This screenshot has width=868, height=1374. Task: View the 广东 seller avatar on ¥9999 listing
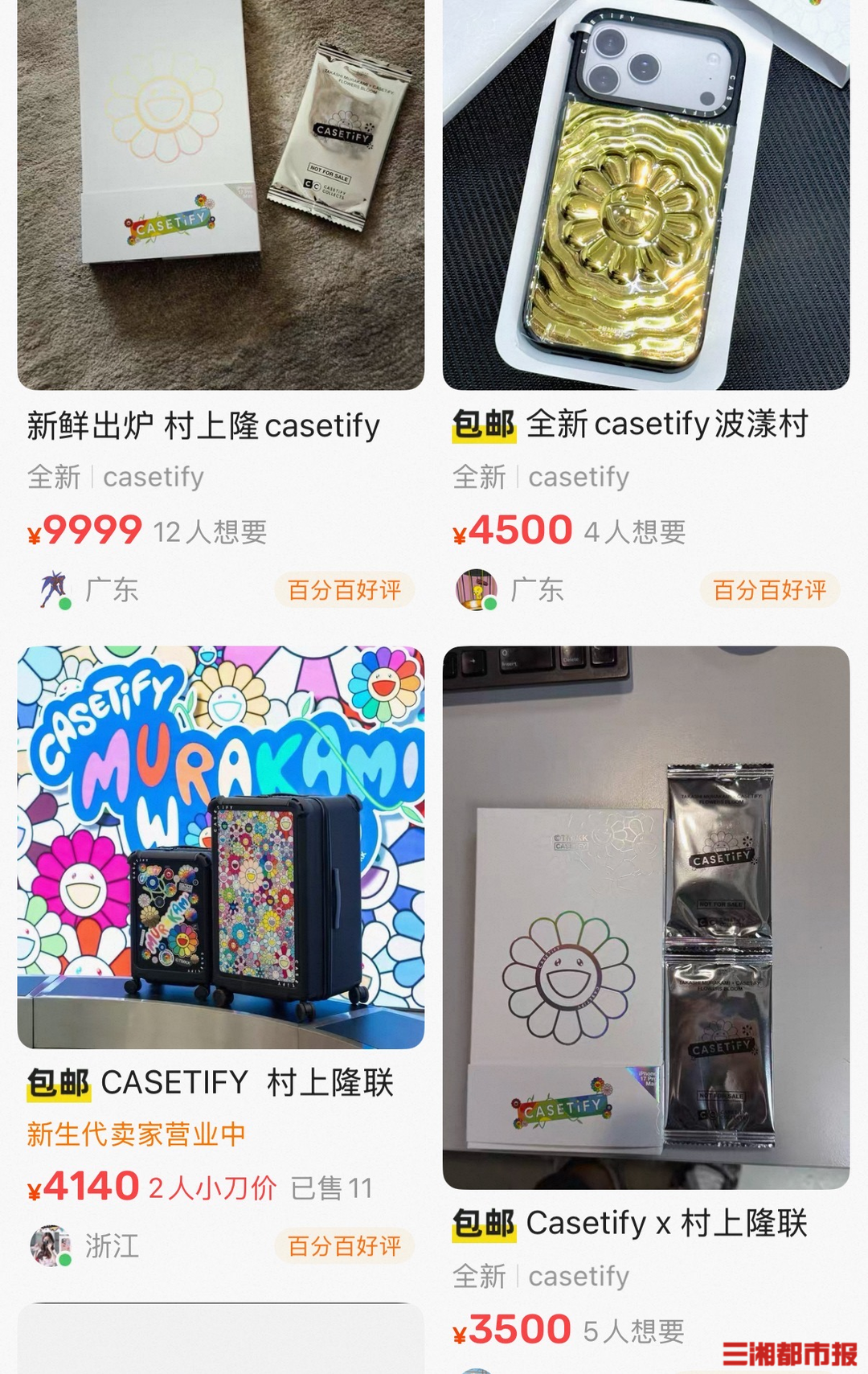point(54,590)
